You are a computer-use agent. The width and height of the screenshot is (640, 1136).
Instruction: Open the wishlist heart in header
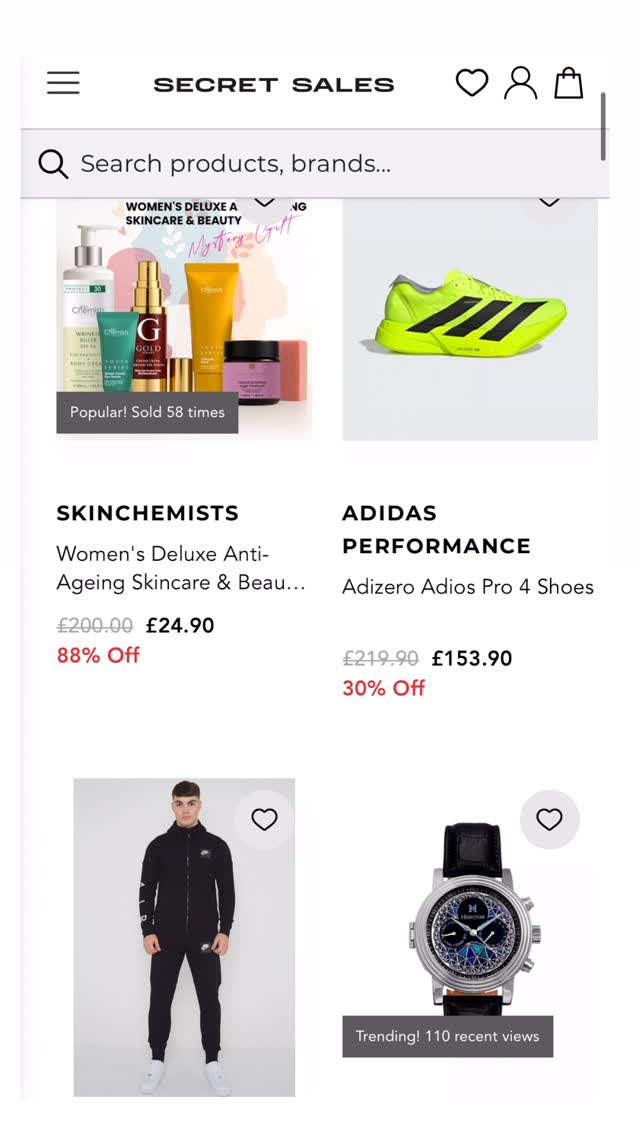[471, 83]
